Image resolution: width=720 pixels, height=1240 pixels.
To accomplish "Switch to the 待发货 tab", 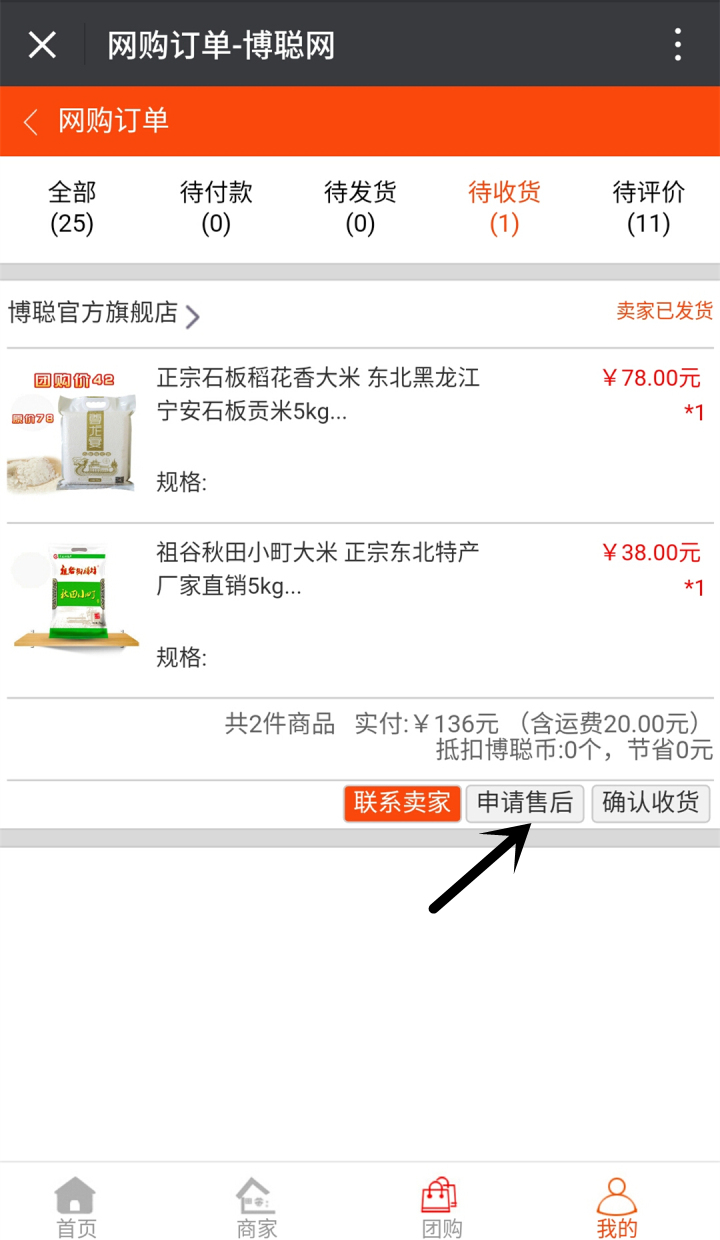I will [360, 208].
